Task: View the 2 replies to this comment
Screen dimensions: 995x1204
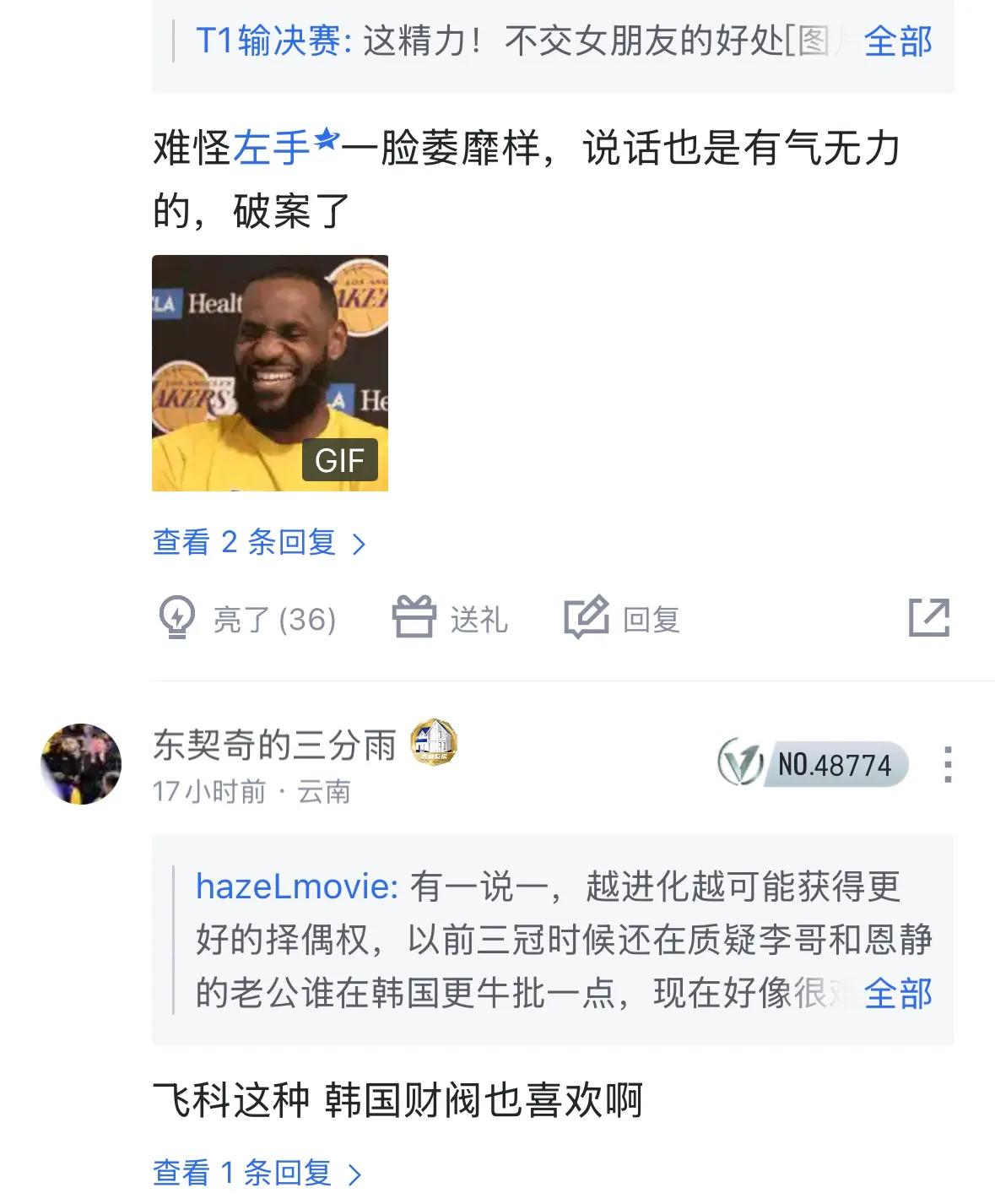Action: coord(259,542)
